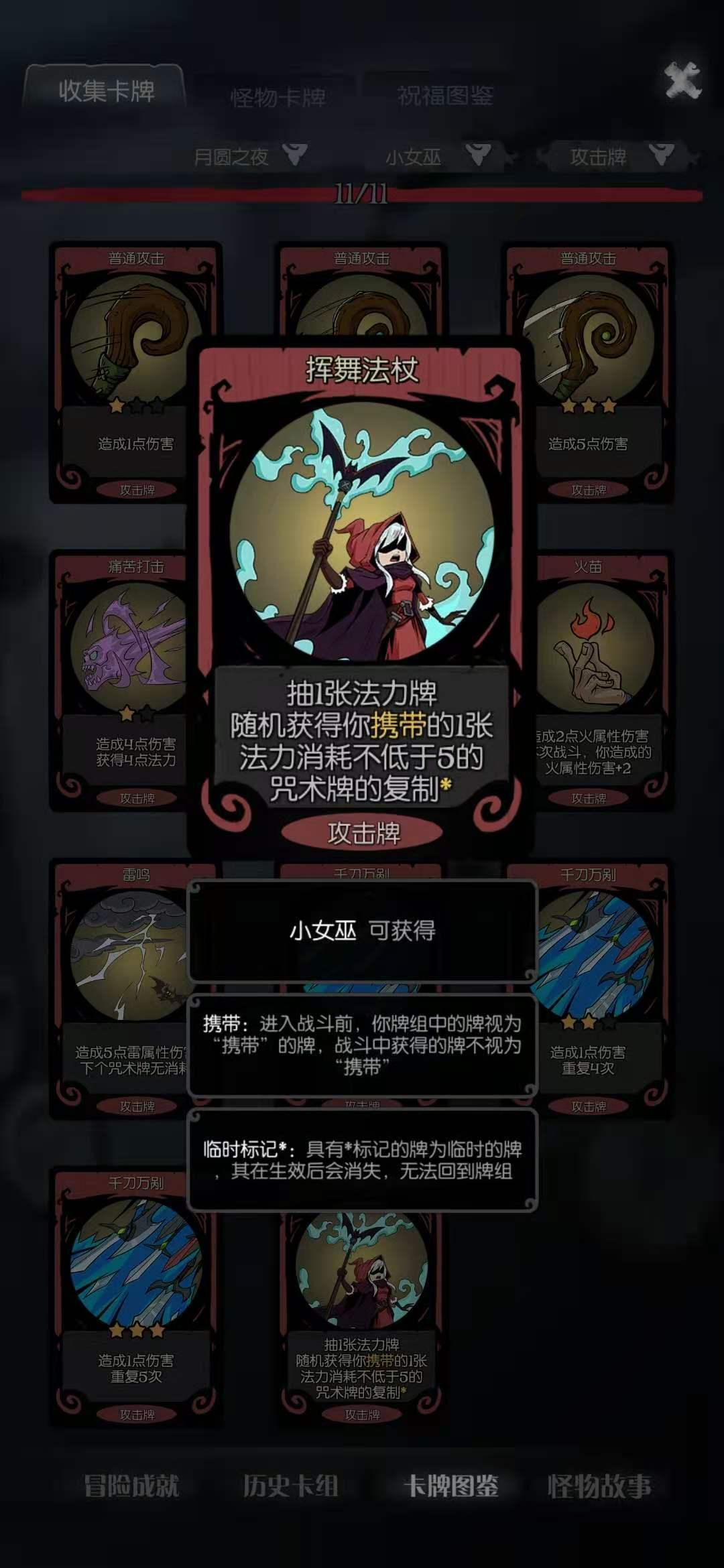Close the card collection screen
724x1568 pixels.
682,80
